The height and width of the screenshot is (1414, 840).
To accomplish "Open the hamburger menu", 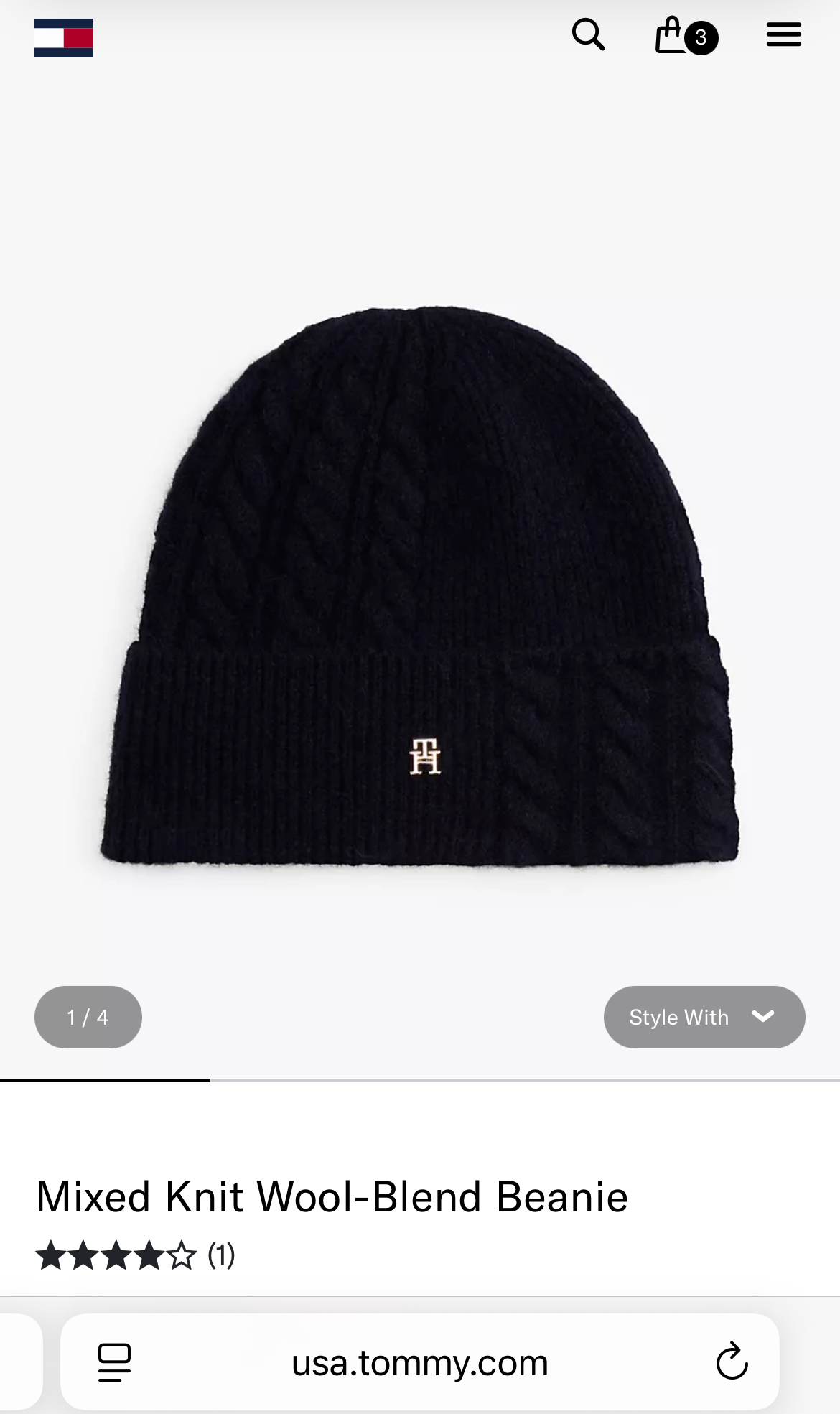I will [x=783, y=34].
